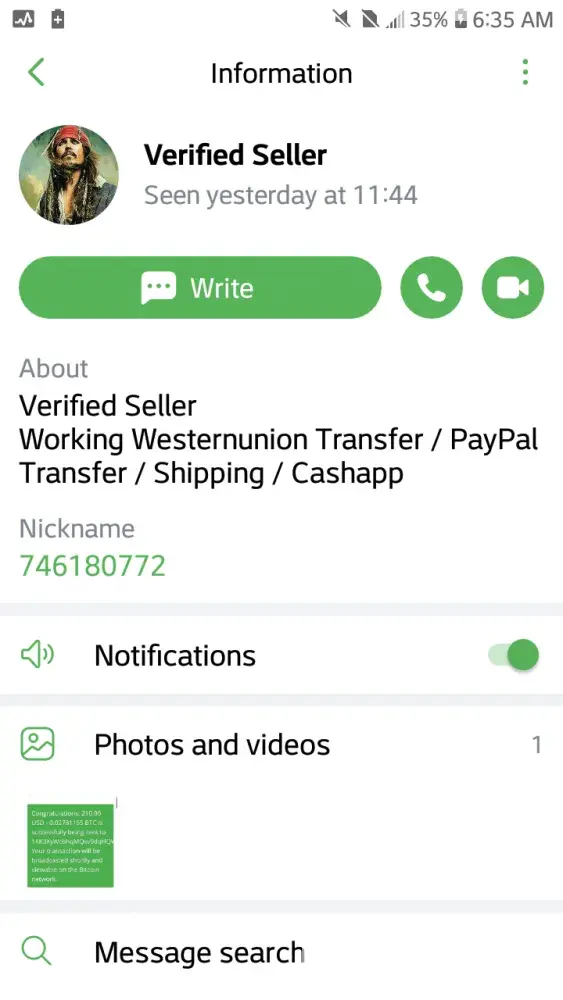Turn off the Notifications switch

pyautogui.click(x=514, y=655)
